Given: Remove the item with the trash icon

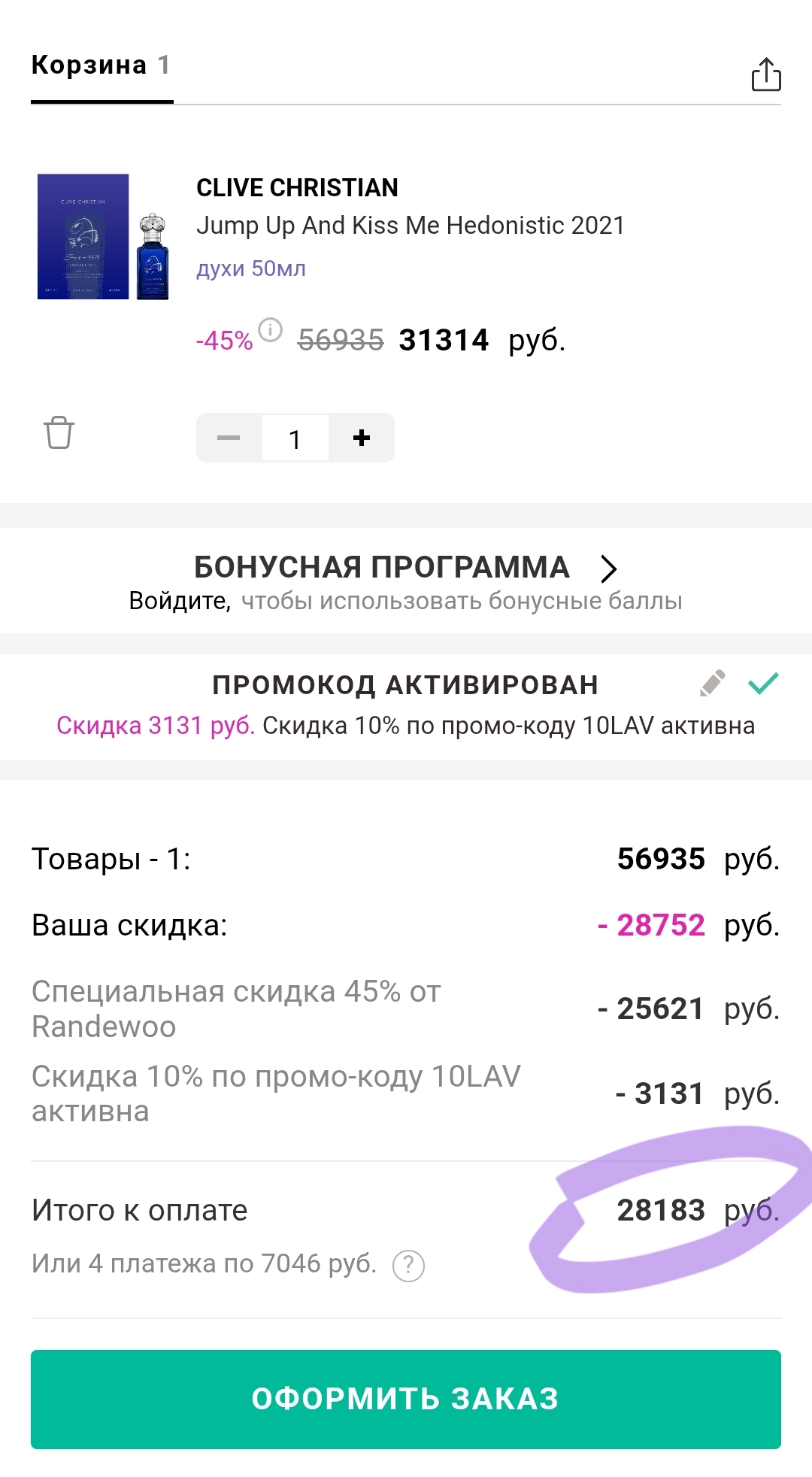Looking at the screenshot, I should pyautogui.click(x=59, y=432).
